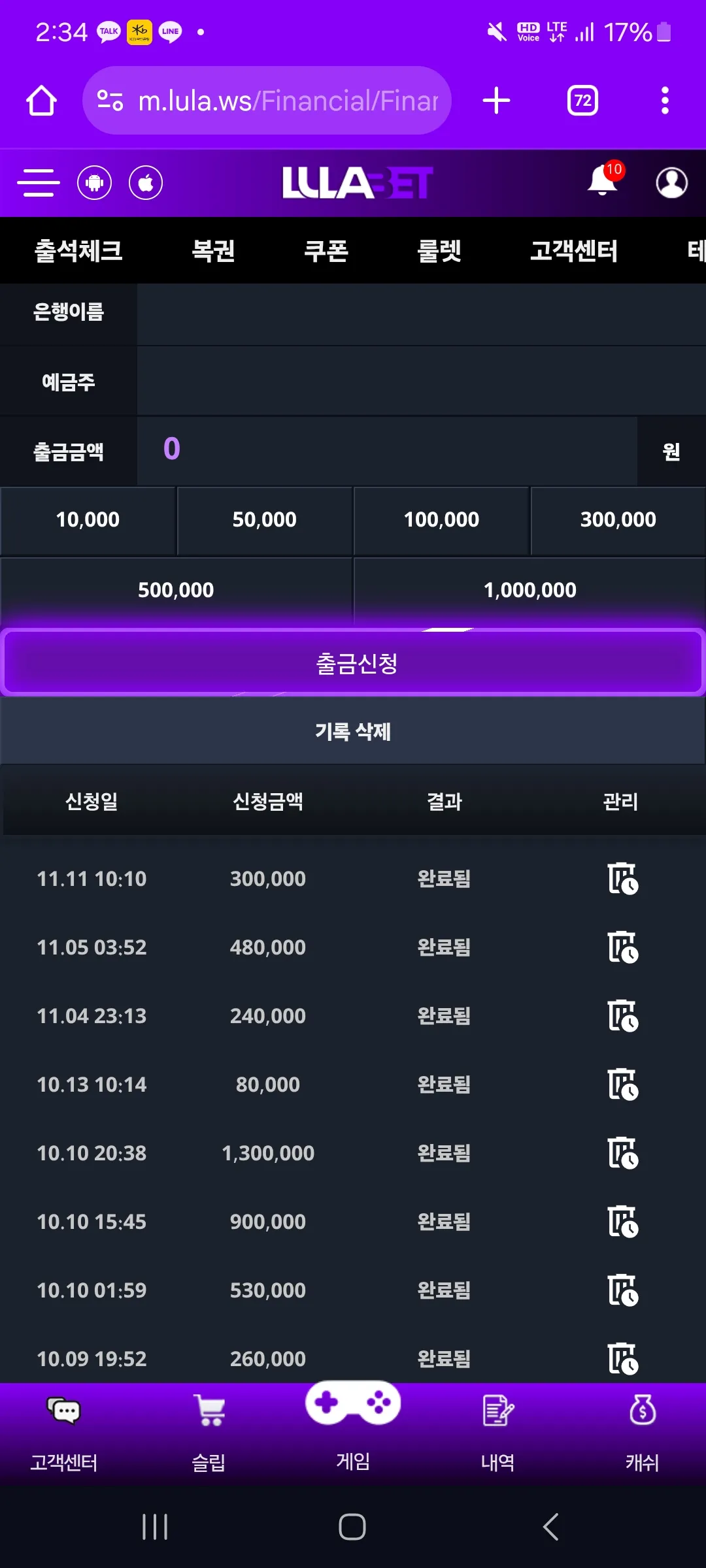Open the notifications bell
This screenshot has width=706, height=1568.
click(x=603, y=180)
